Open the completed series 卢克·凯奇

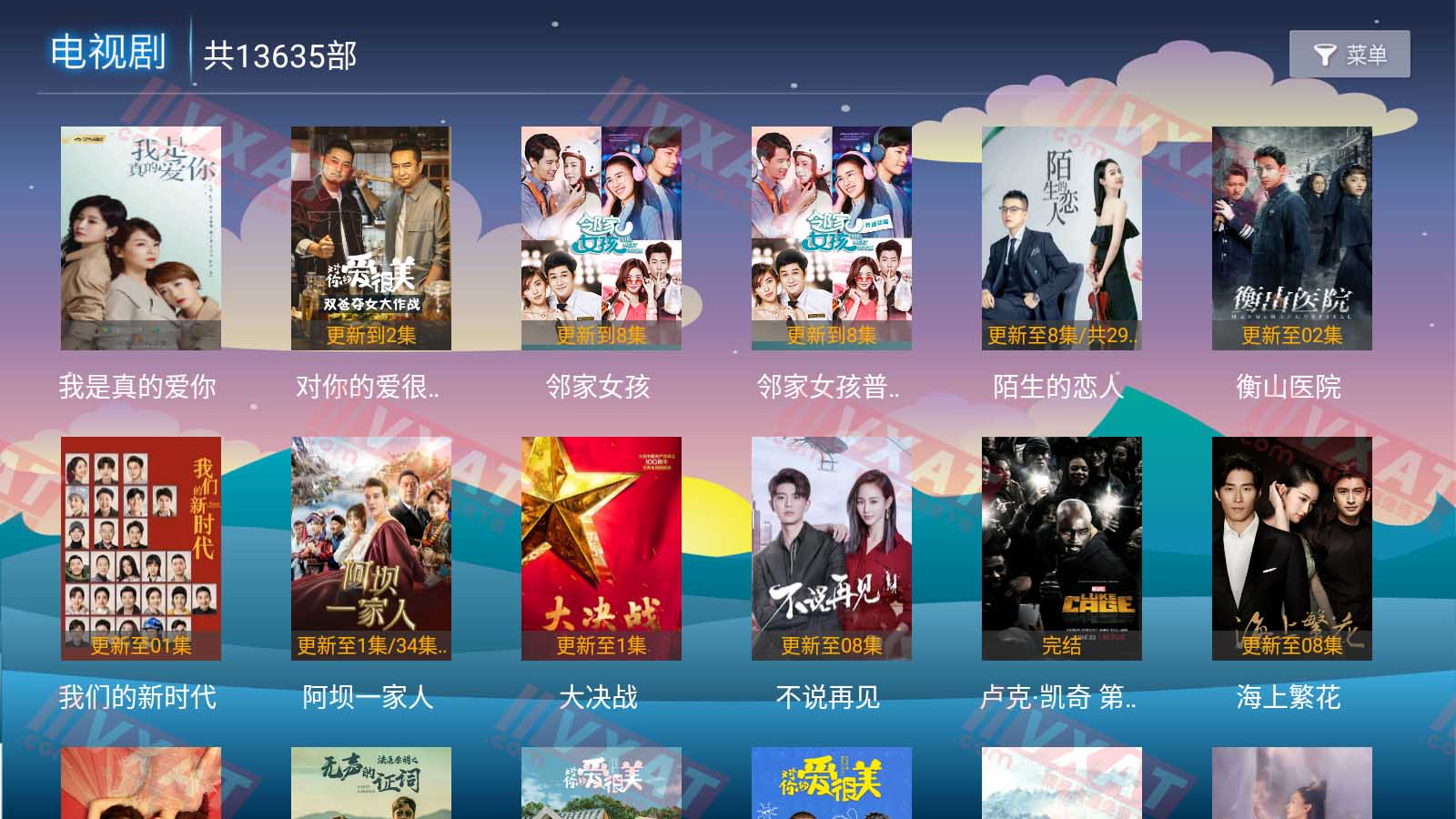tap(1062, 549)
